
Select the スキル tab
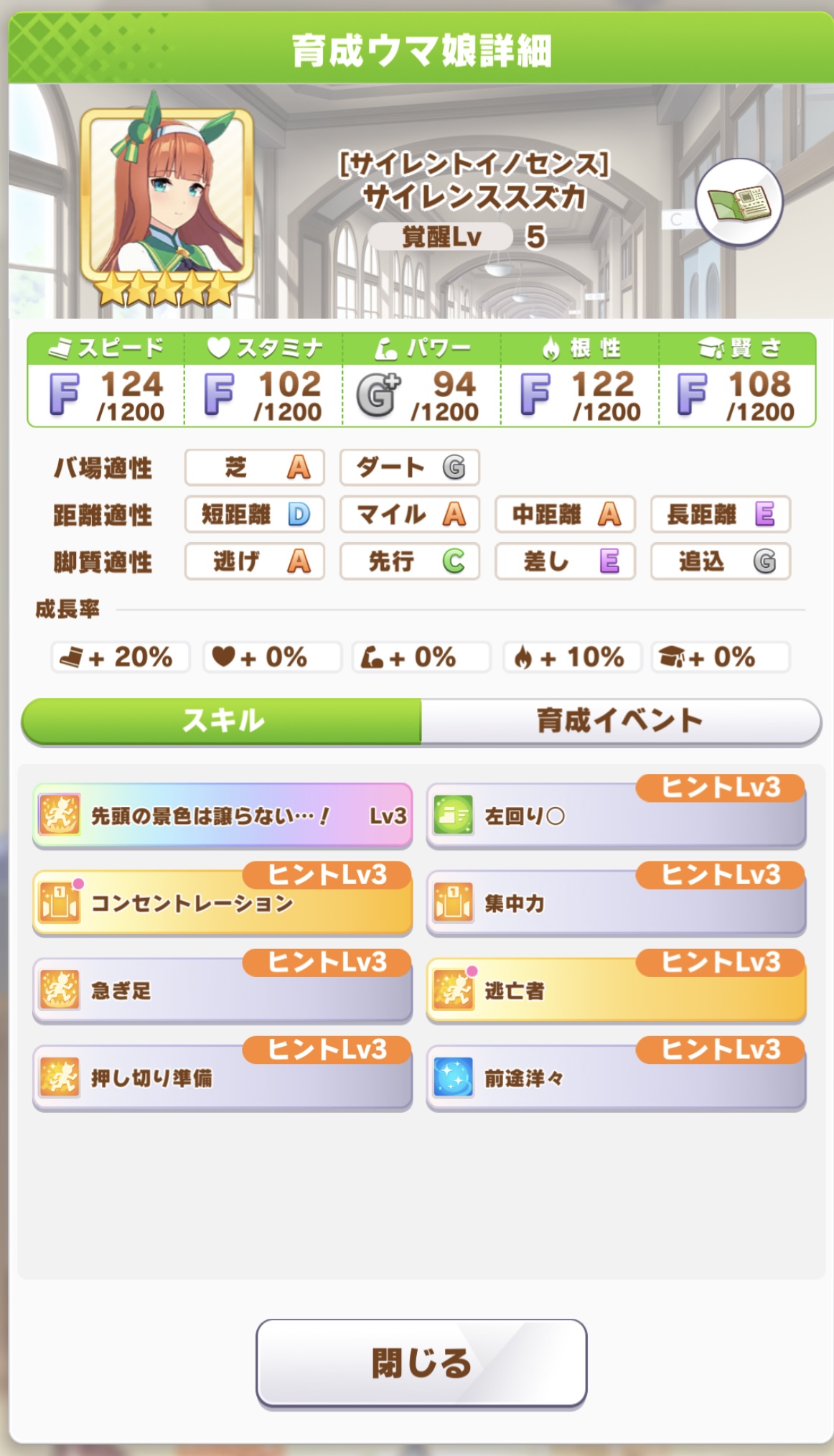222,721
